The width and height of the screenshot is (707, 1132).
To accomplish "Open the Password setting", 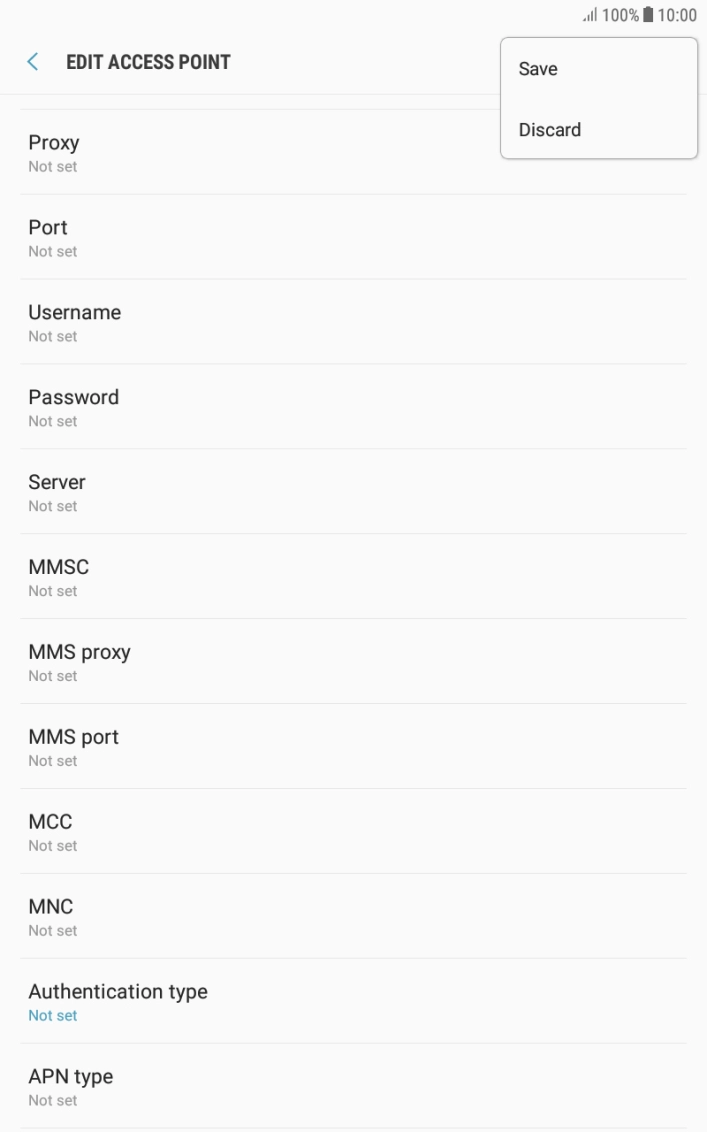I will pyautogui.click(x=353, y=407).
